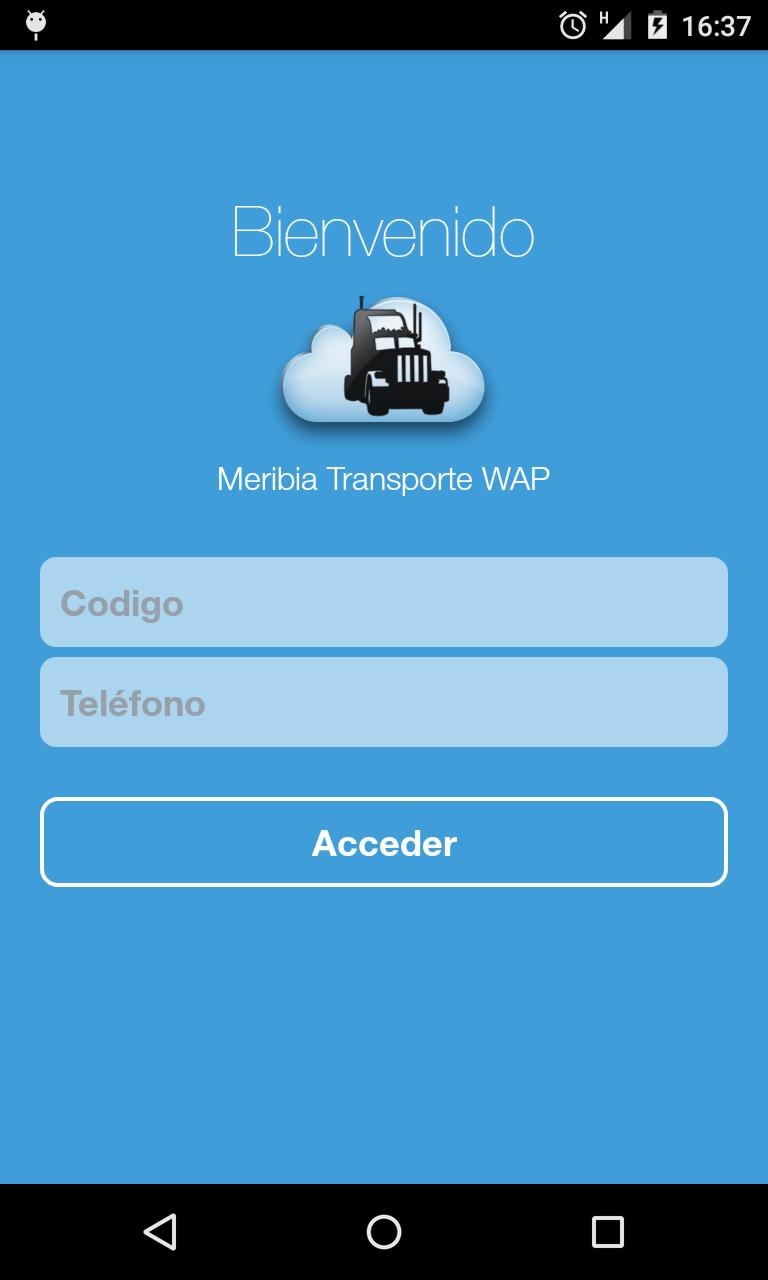Tap the Back navigation triangle

[x=160, y=1234]
